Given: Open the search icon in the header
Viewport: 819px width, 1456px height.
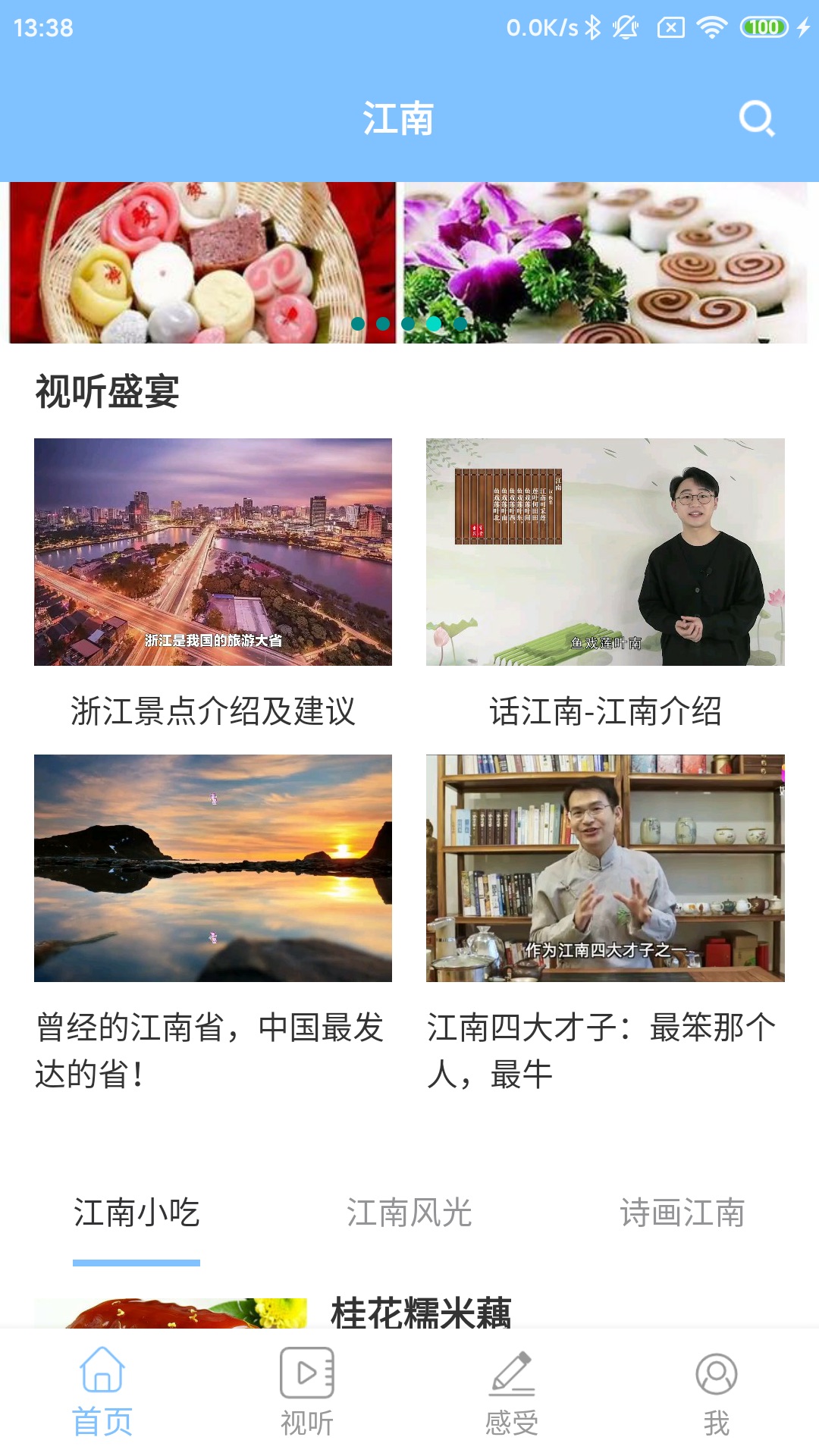Looking at the screenshot, I should point(756,119).
